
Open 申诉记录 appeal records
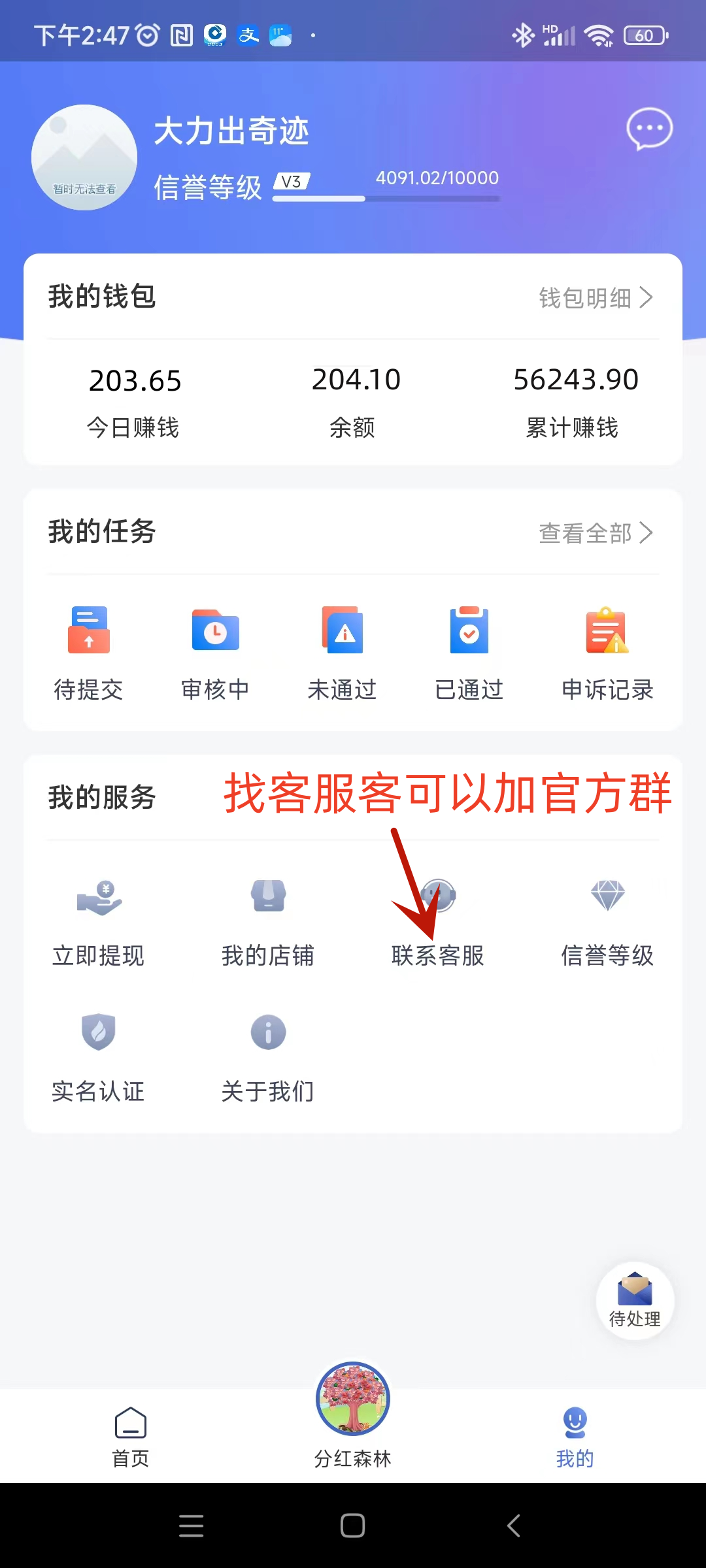[x=607, y=653]
